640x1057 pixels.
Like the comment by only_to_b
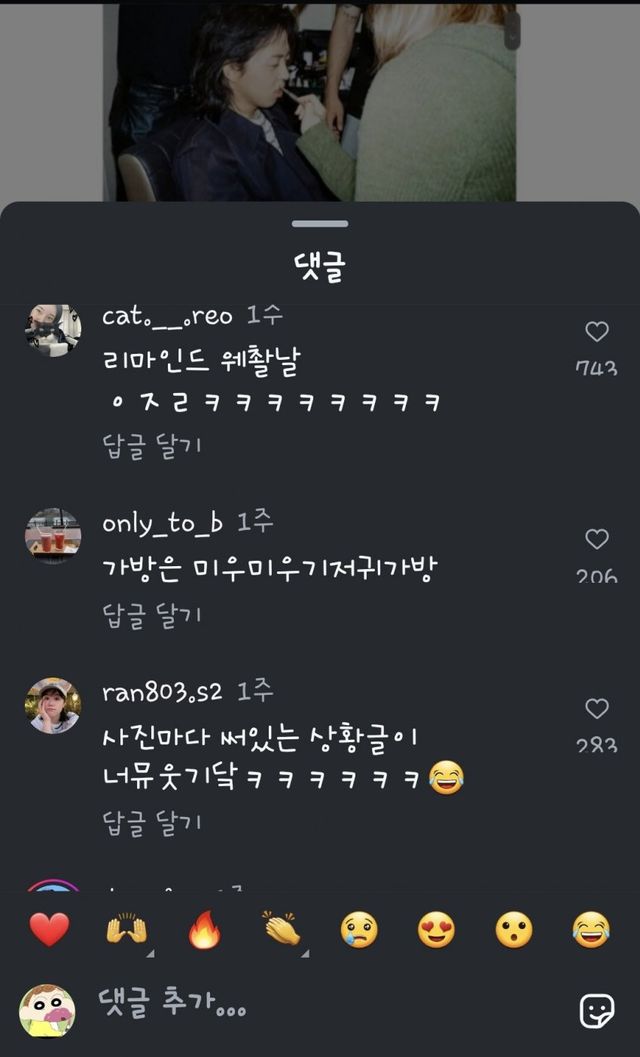[x=597, y=540]
